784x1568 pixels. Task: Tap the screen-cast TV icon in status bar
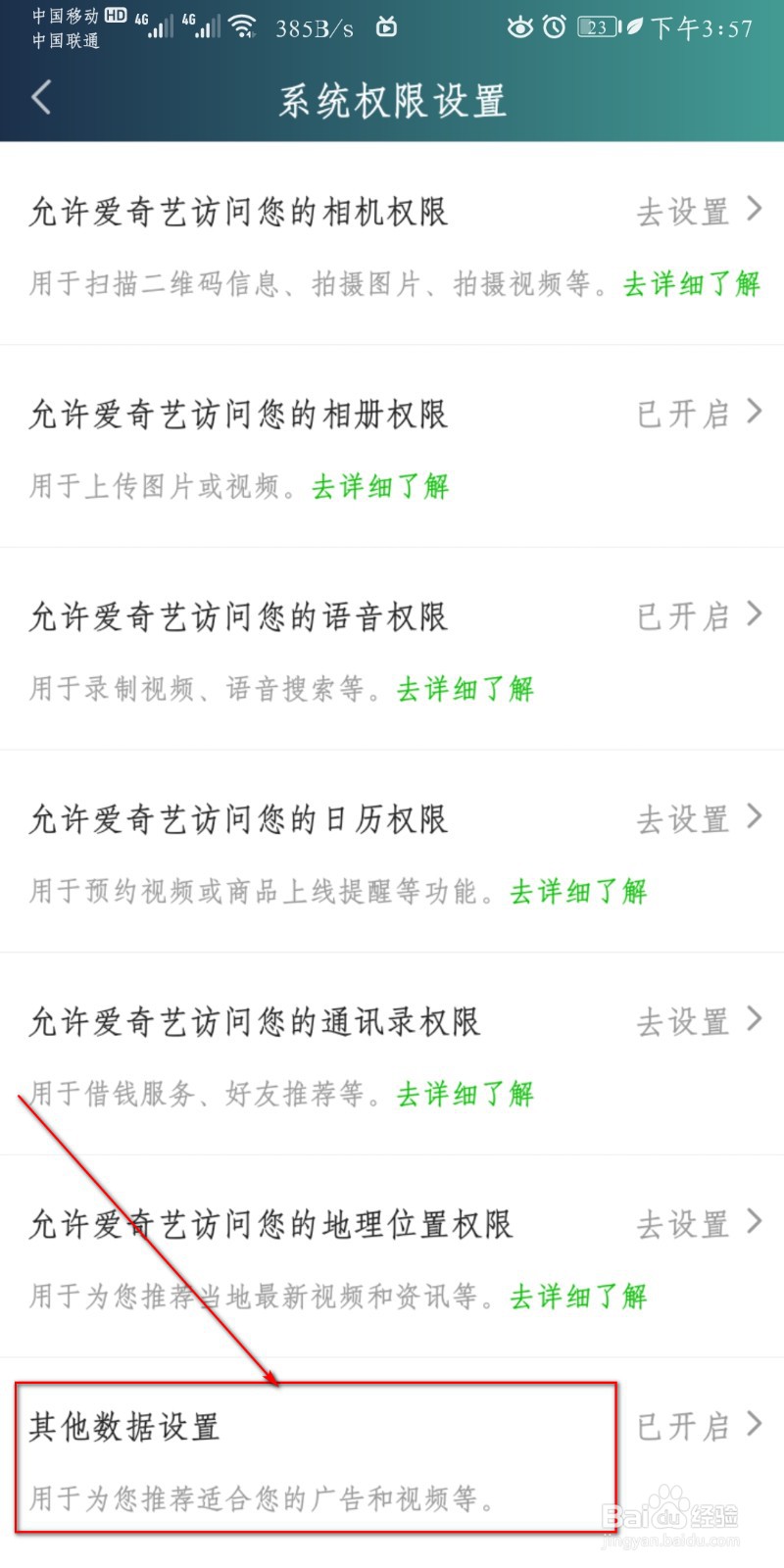[386, 26]
